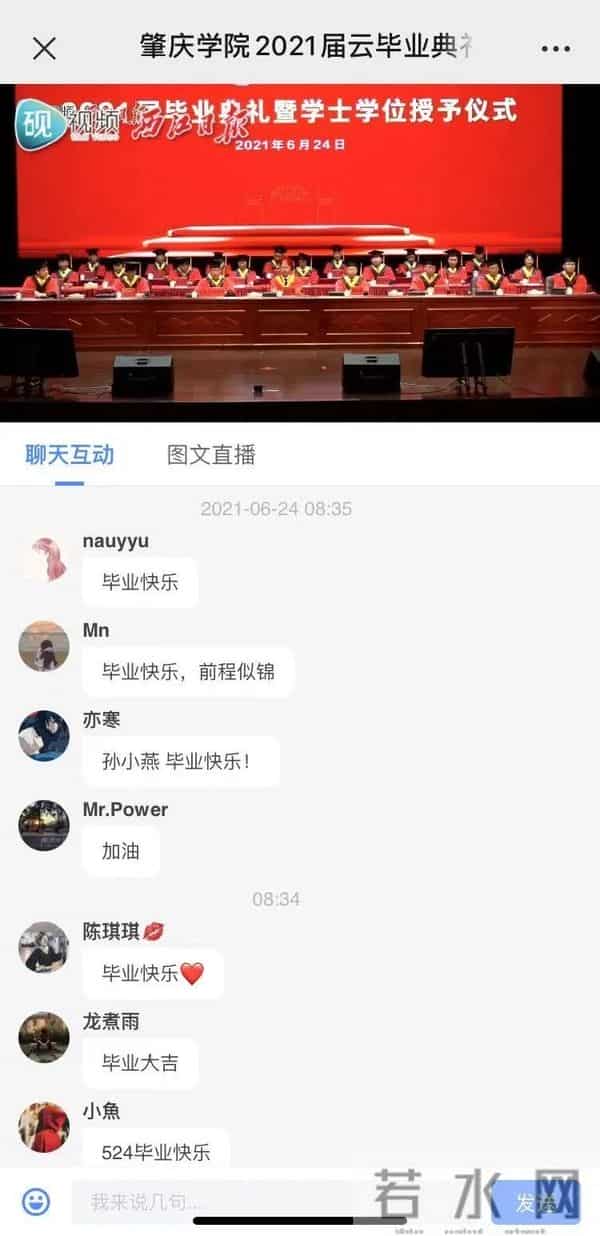Send the chat message with 发送
Viewport: 600px width, 1236px height.
536,1201
